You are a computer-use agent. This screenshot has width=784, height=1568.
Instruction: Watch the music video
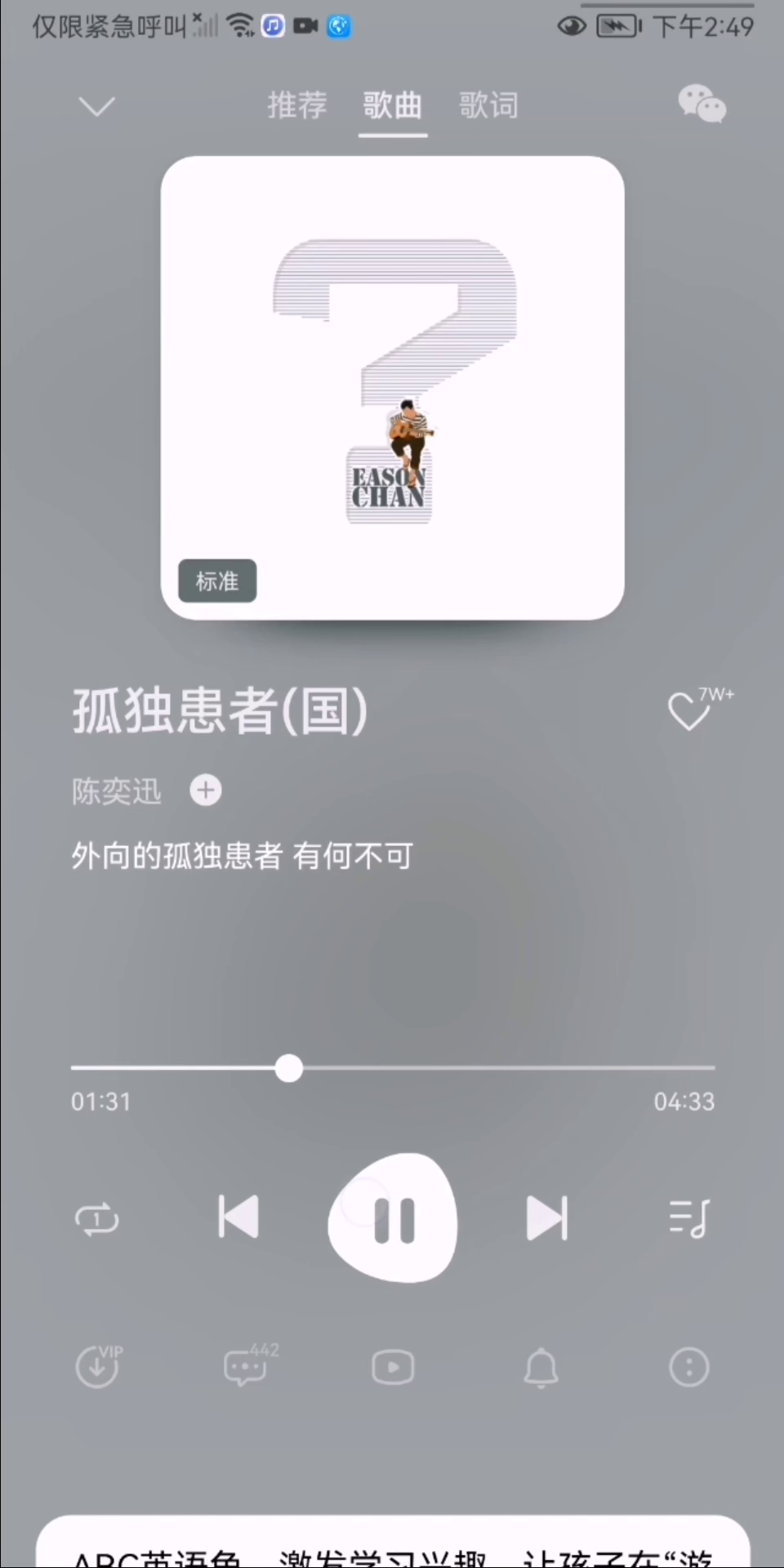(x=393, y=1367)
